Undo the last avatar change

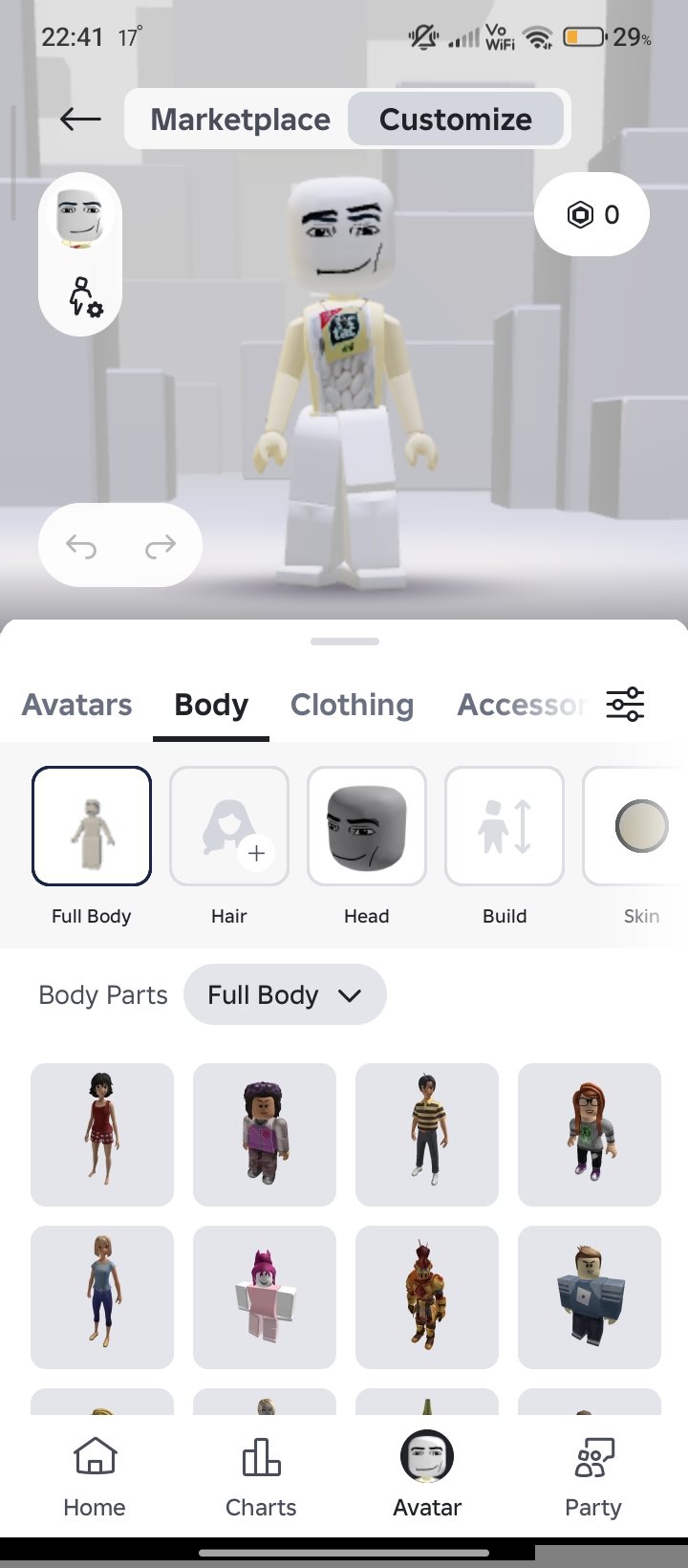[81, 546]
